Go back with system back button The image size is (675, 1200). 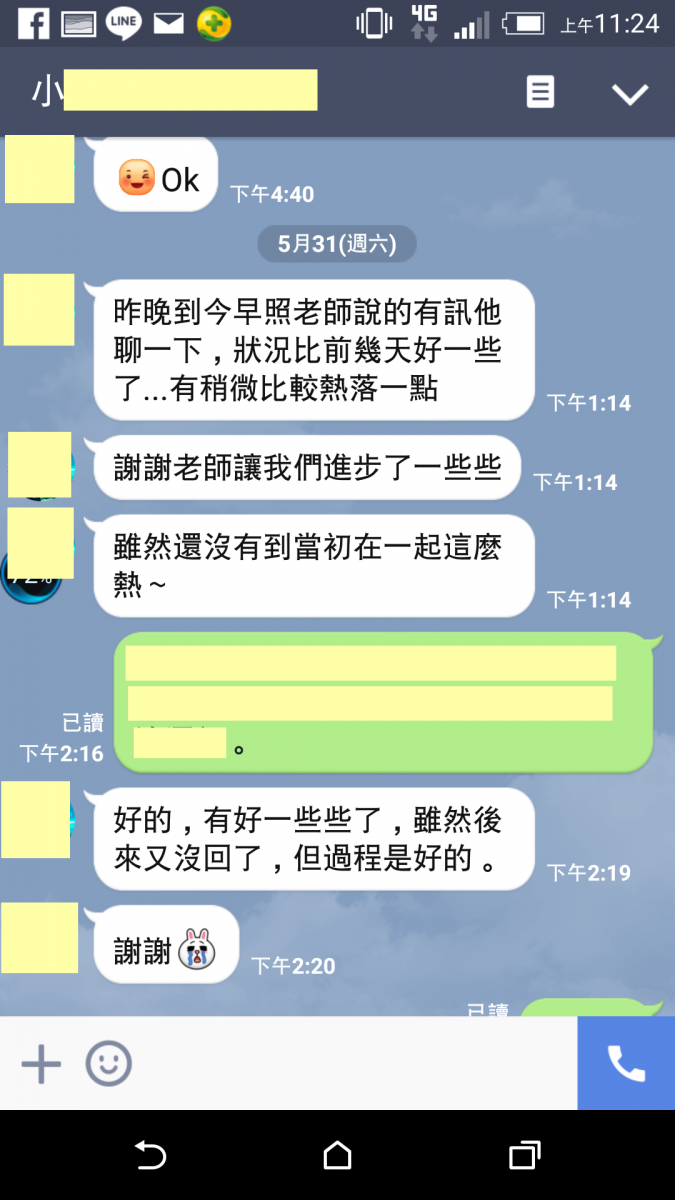[x=150, y=1156]
